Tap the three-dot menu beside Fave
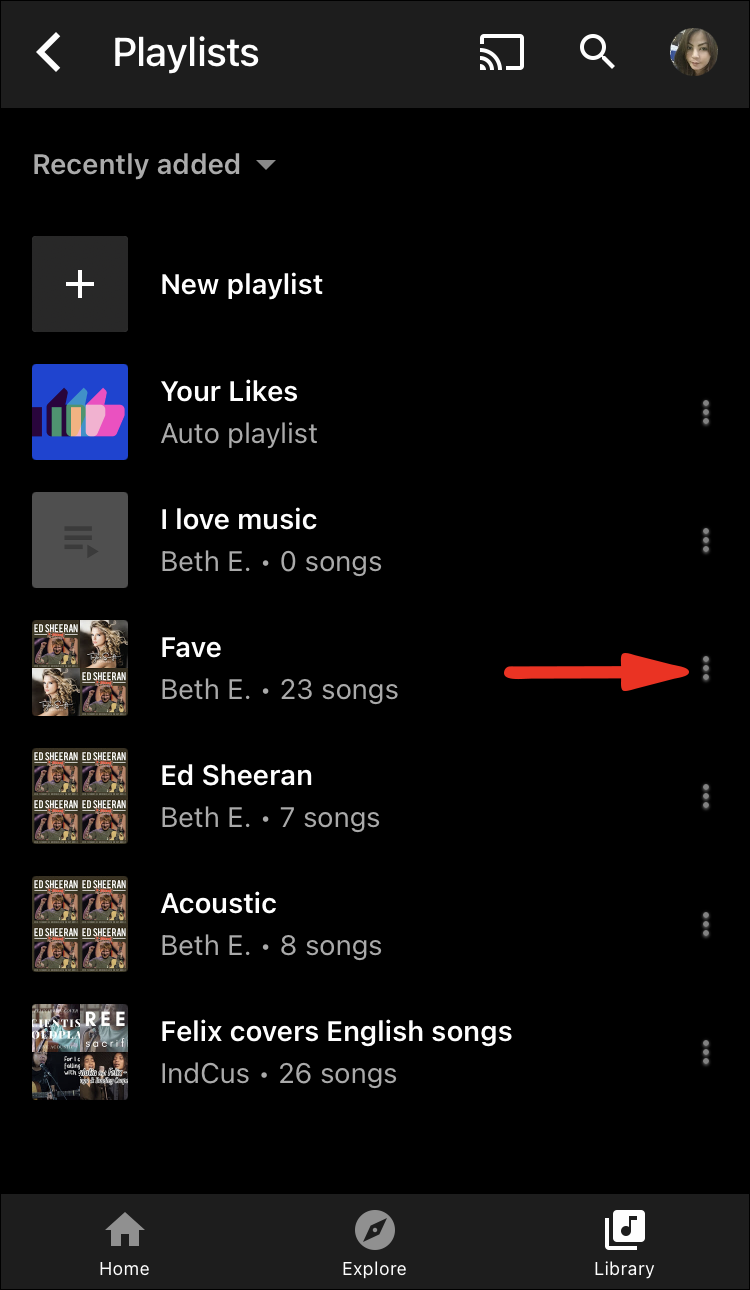 tap(706, 668)
